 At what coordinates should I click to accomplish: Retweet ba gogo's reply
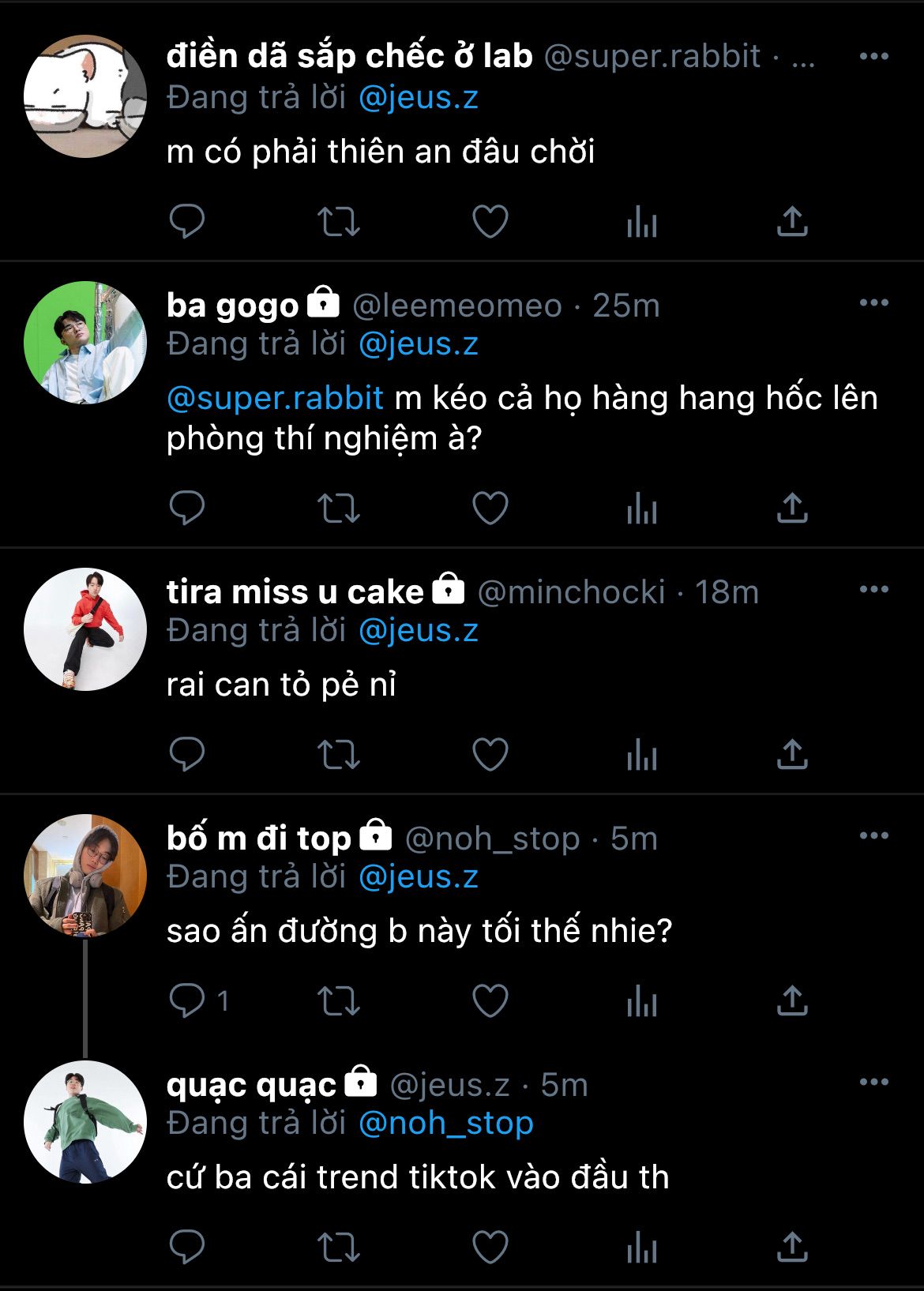tap(338, 509)
